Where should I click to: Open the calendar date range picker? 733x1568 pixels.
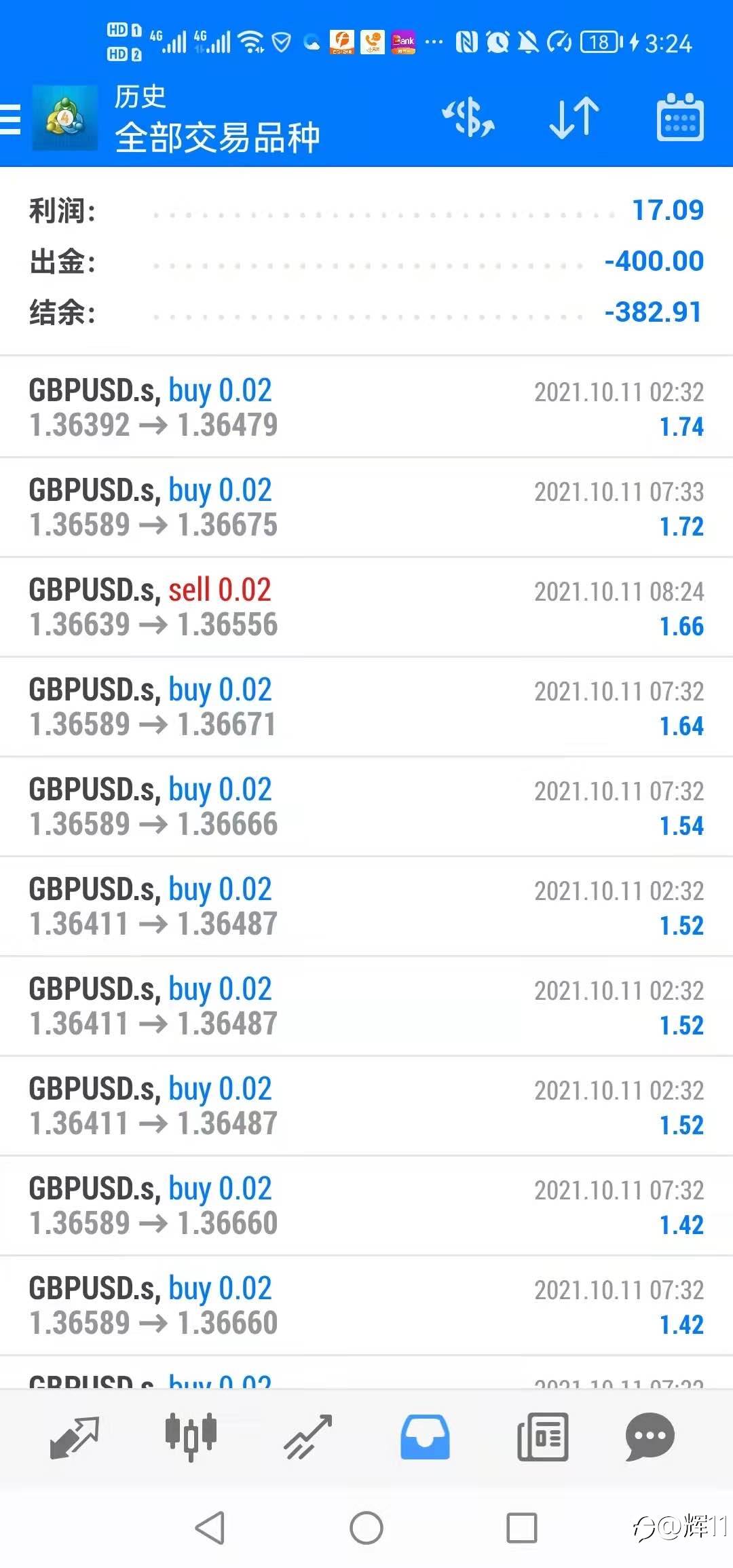click(x=680, y=117)
